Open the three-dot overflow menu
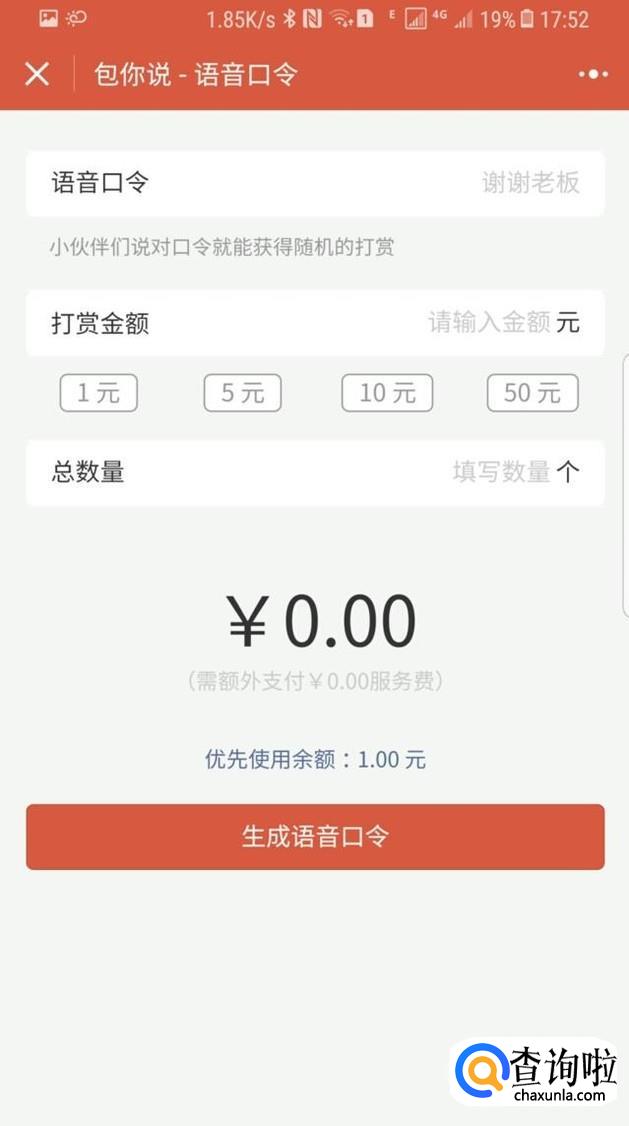The width and height of the screenshot is (629, 1126). [x=592, y=74]
